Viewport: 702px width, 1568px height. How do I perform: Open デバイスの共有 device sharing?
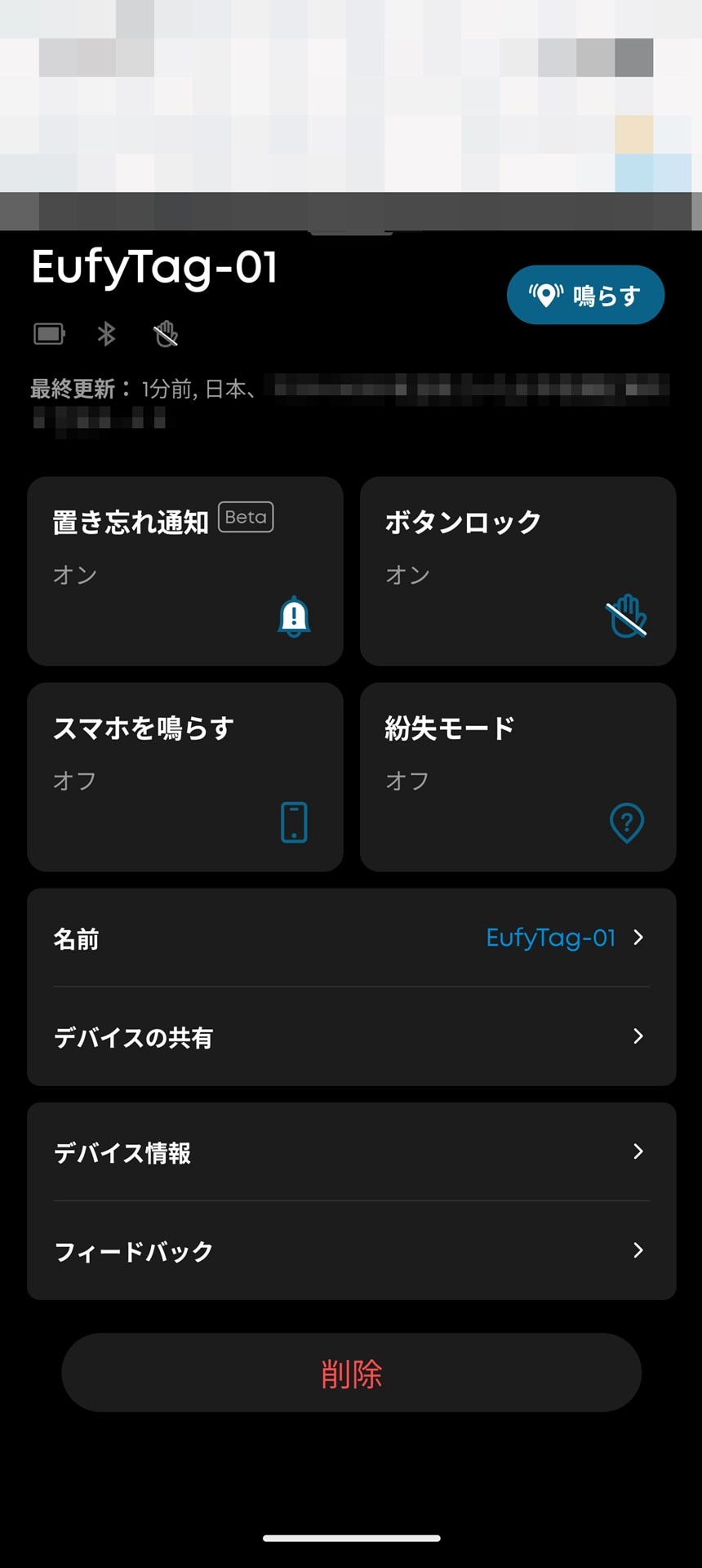click(351, 1037)
